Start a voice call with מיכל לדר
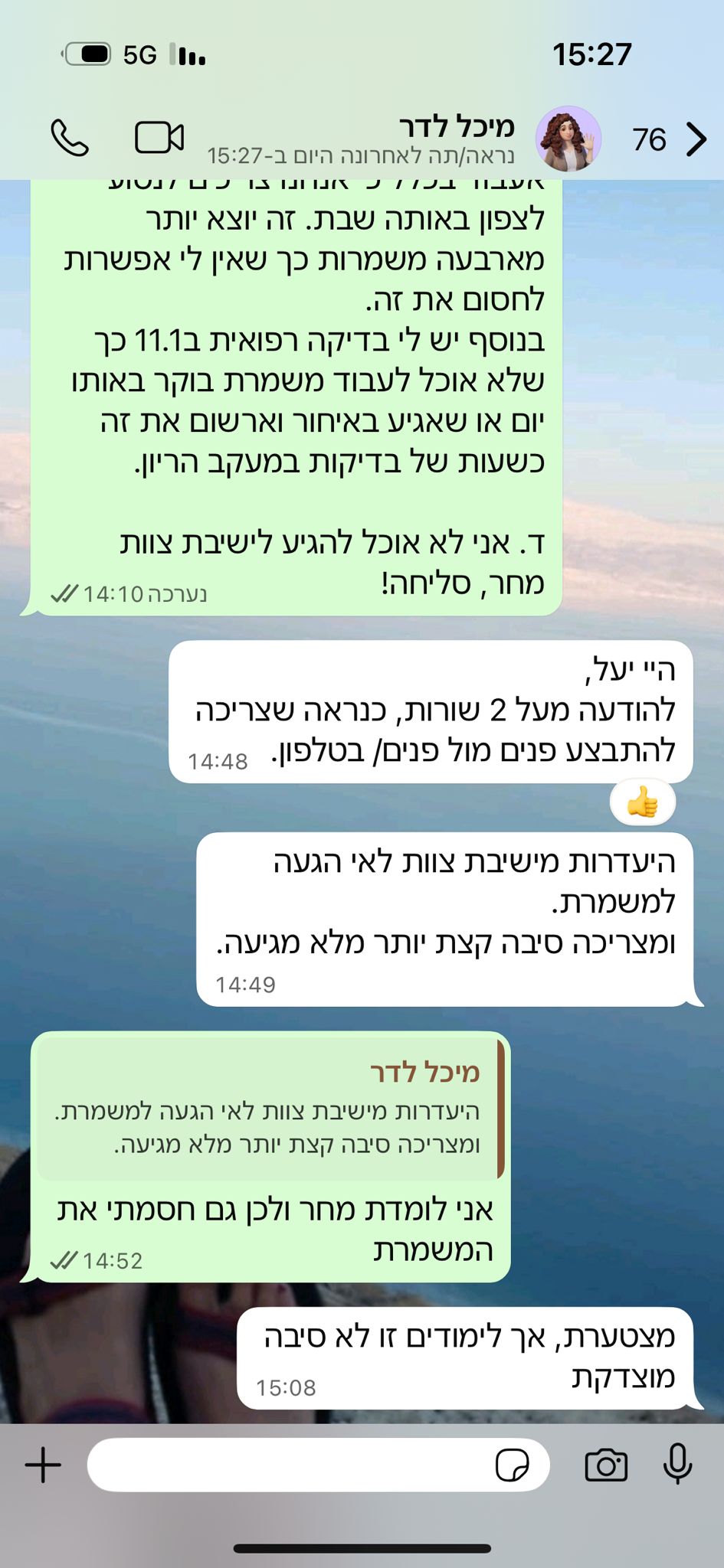 (70, 139)
